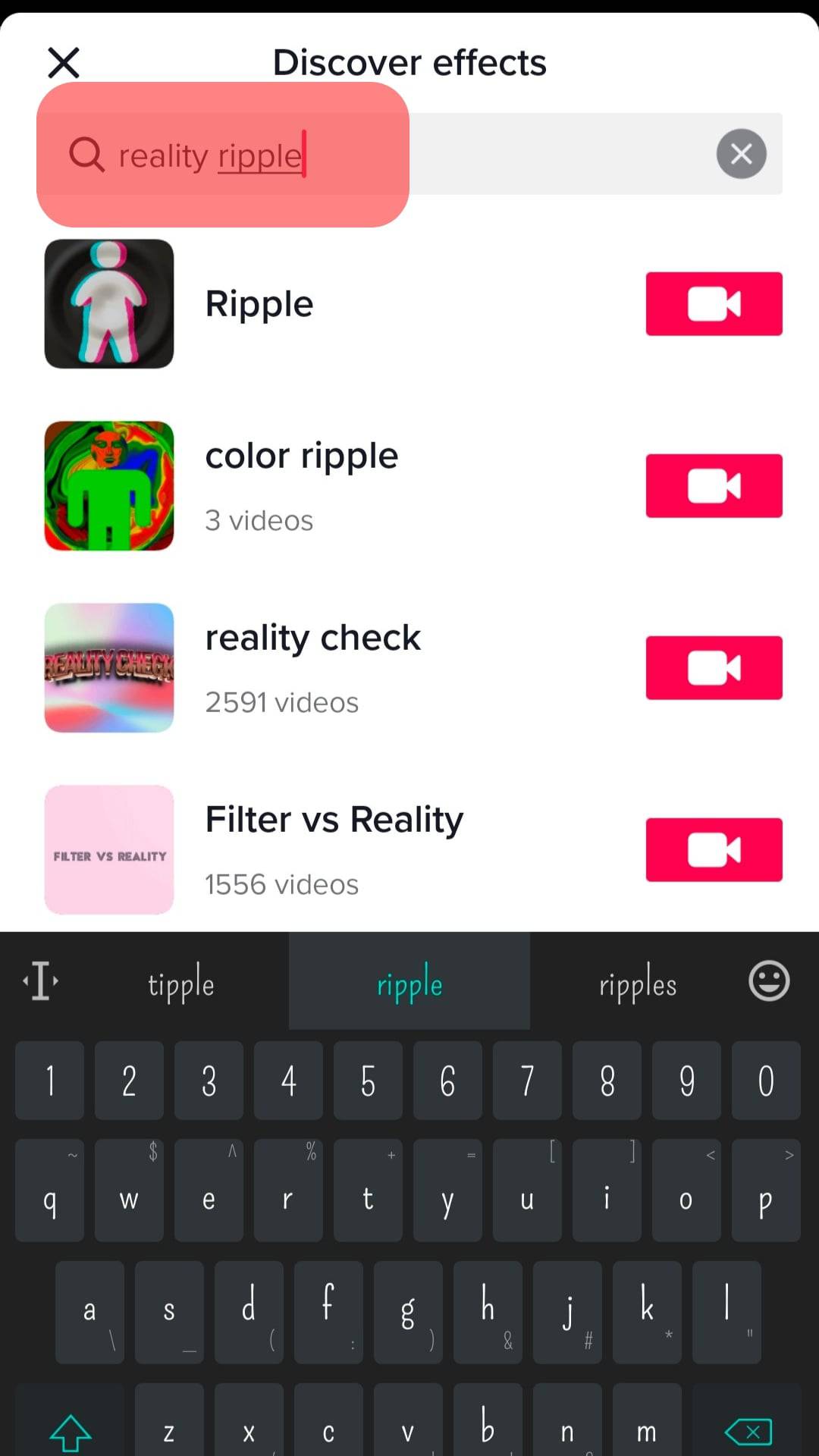Tap the camera icon next to Ripple effect

click(x=713, y=303)
